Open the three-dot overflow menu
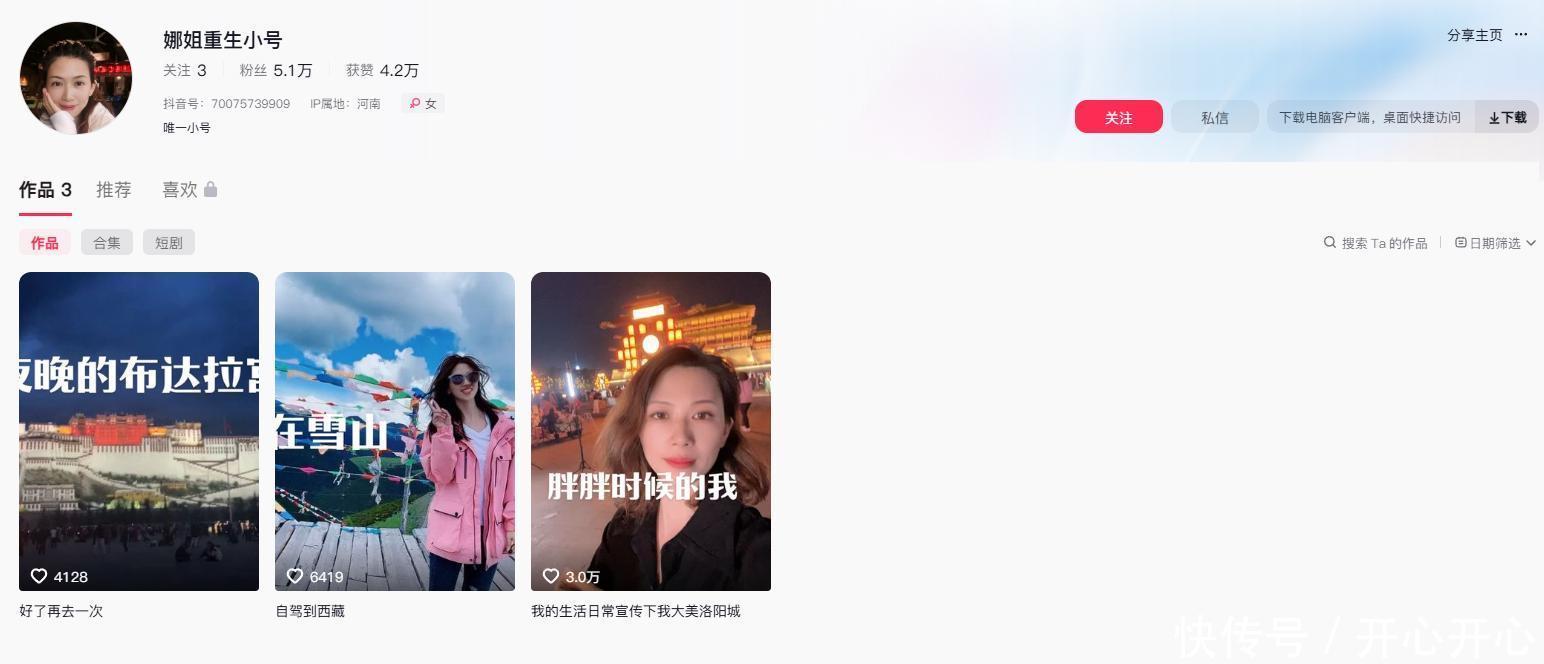Viewport: 1544px width, 664px height. coord(1521,35)
